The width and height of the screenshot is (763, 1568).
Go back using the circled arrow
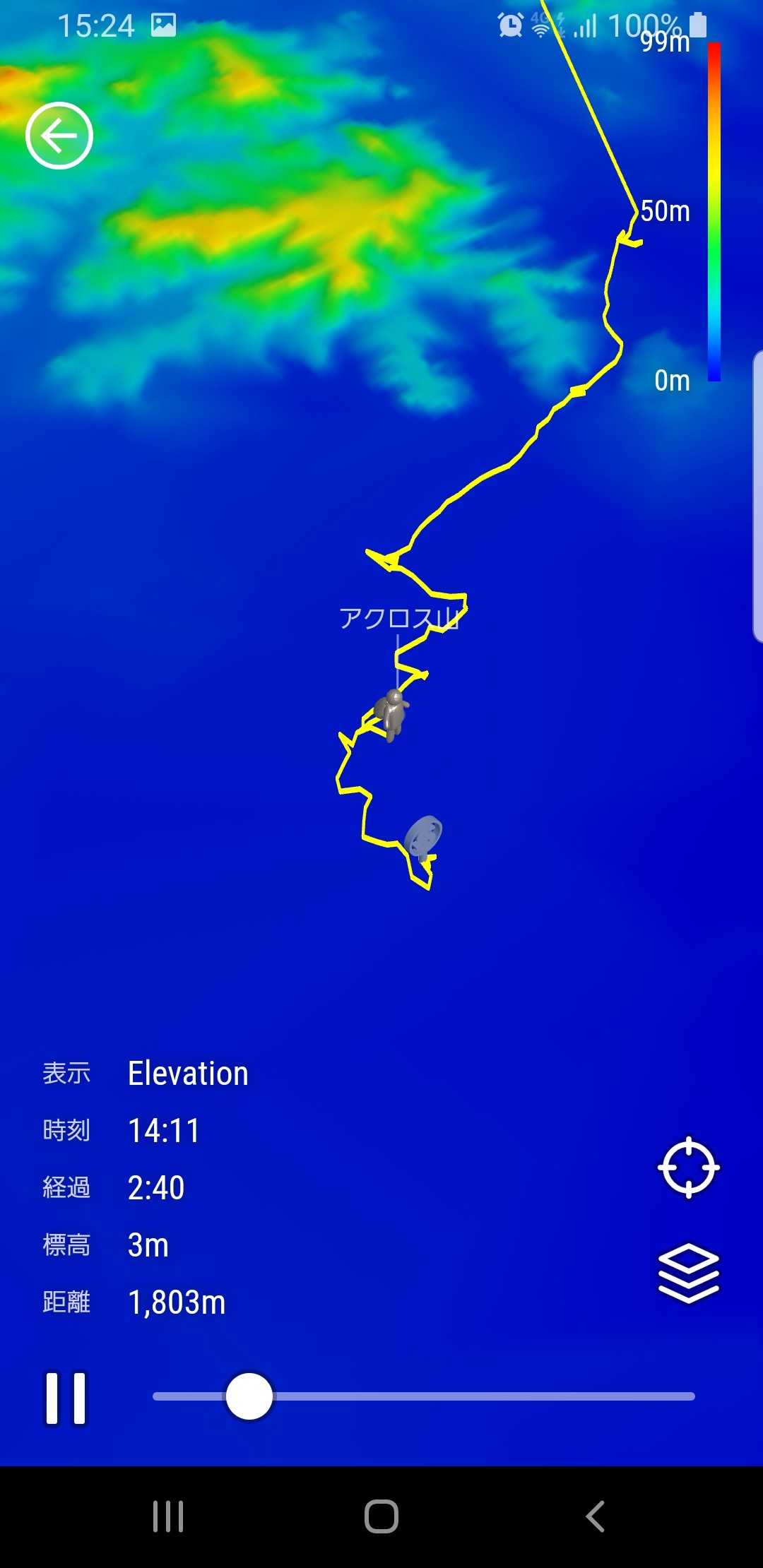pos(59,136)
